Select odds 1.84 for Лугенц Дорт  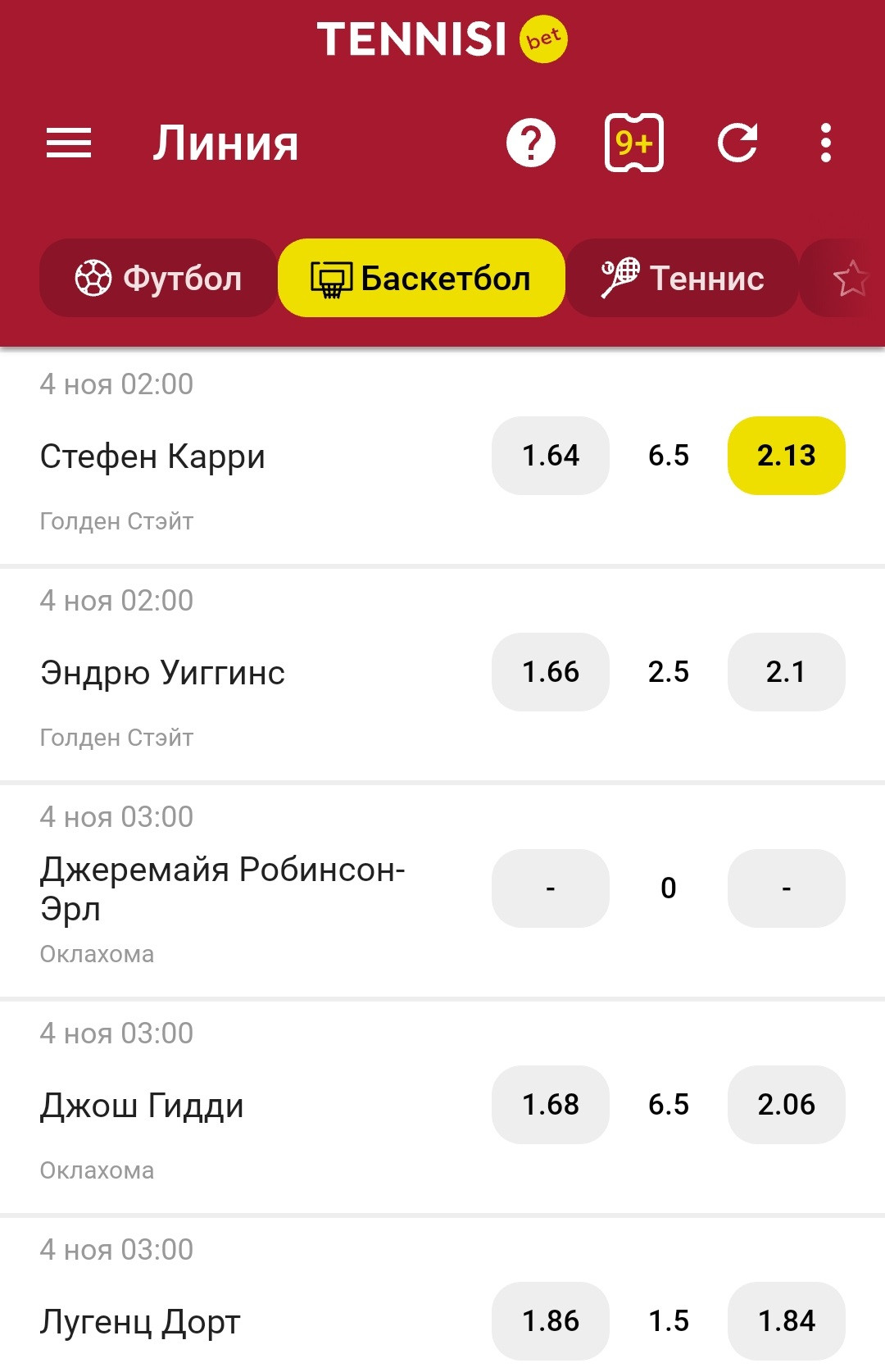[x=786, y=1321]
